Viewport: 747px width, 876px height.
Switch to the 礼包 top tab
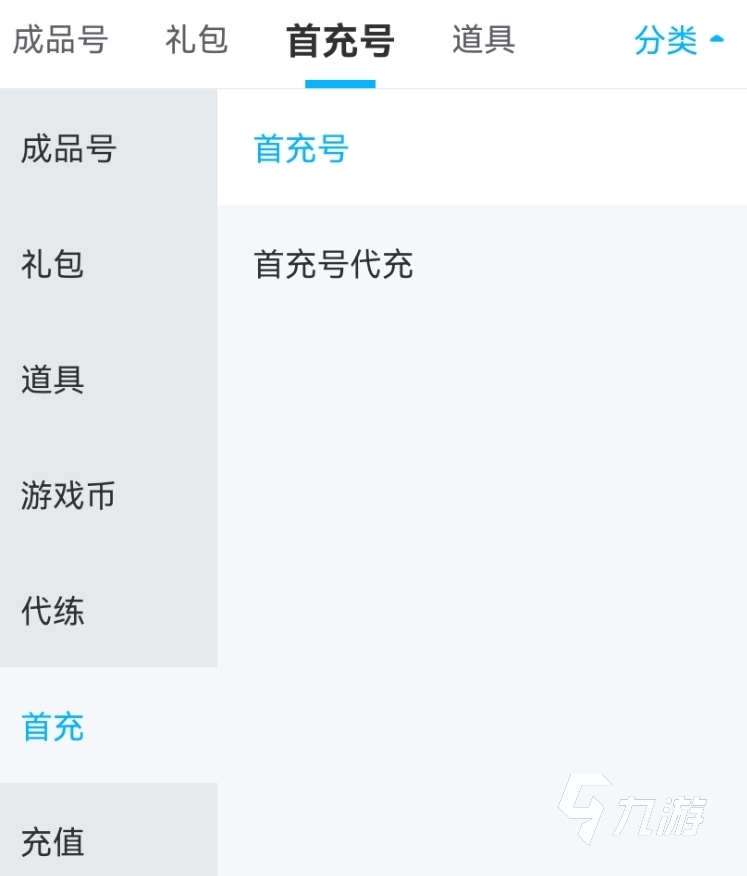click(197, 41)
